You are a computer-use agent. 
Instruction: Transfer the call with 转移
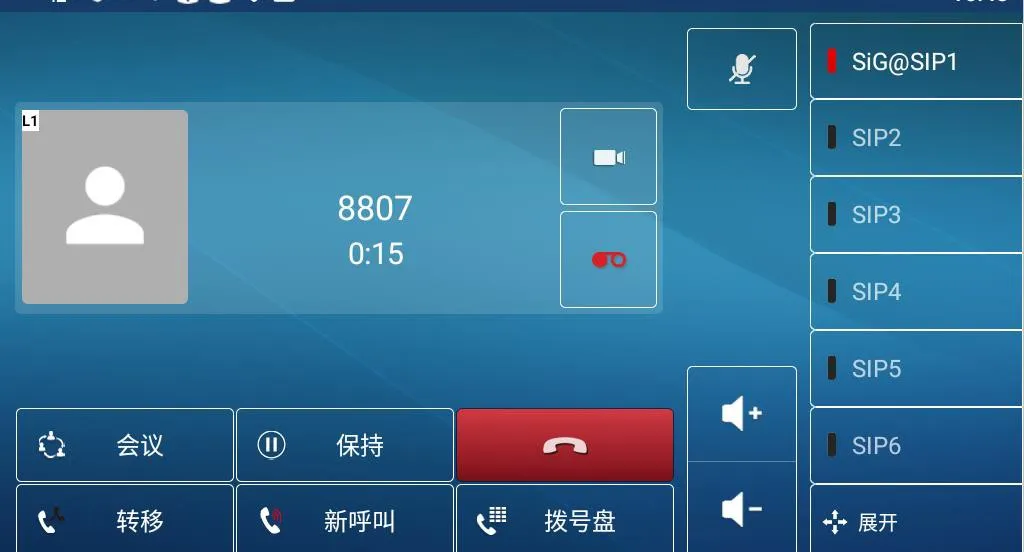[x=125, y=521]
